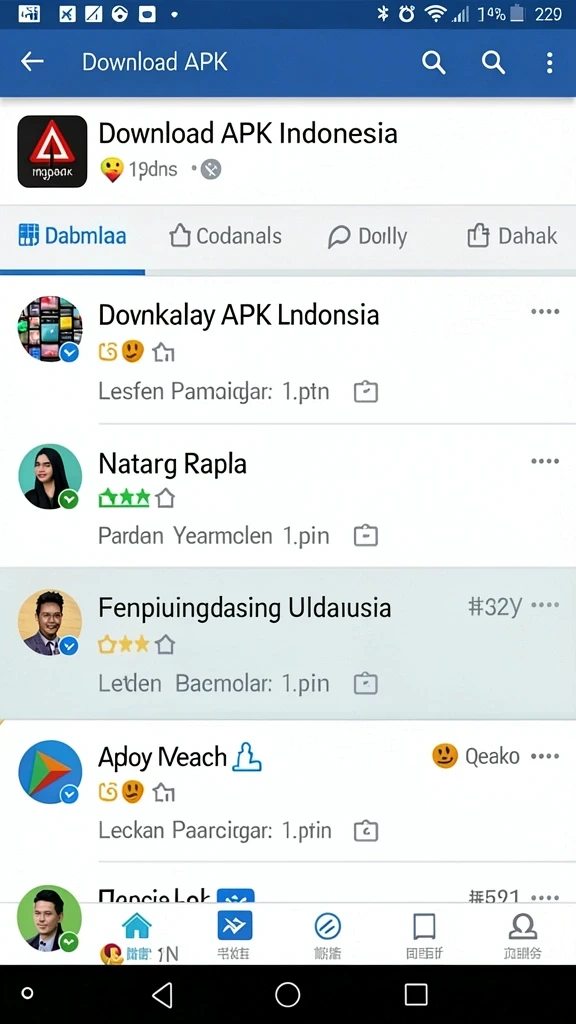Screen dimensions: 576x1024
Task: Select the Dahak tab
Action: pyautogui.click(x=513, y=236)
